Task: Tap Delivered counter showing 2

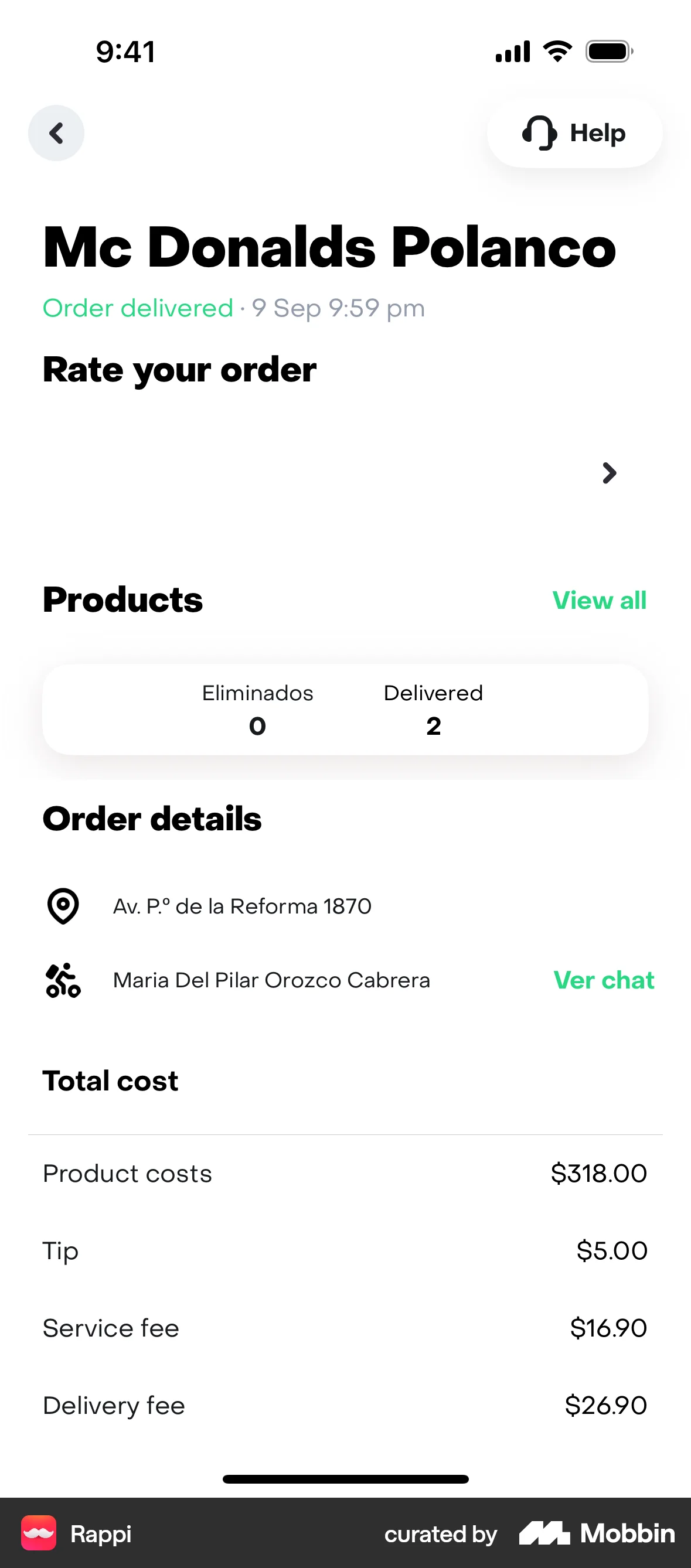Action: pyautogui.click(x=433, y=709)
